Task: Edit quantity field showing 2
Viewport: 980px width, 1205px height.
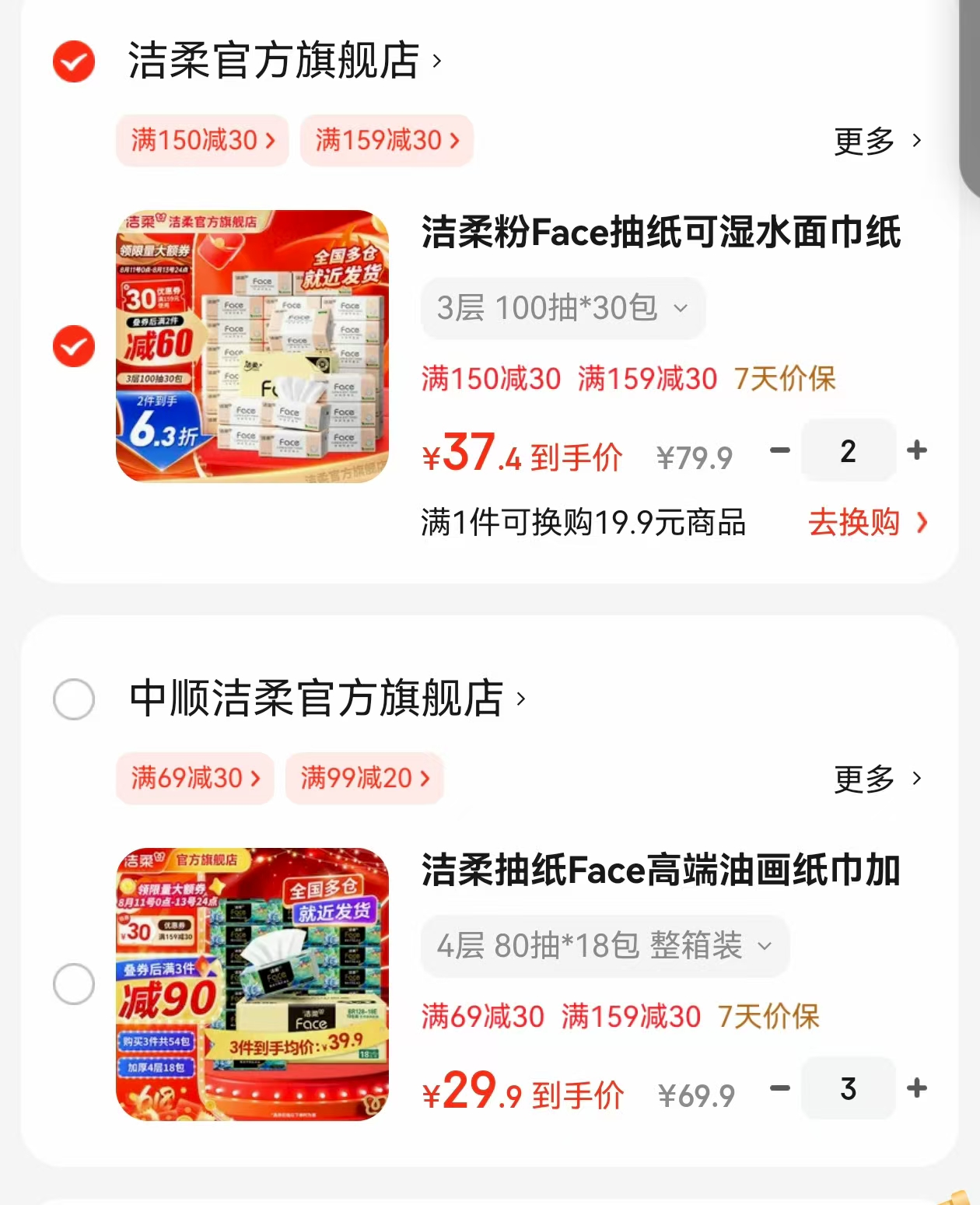Action: 848,451
